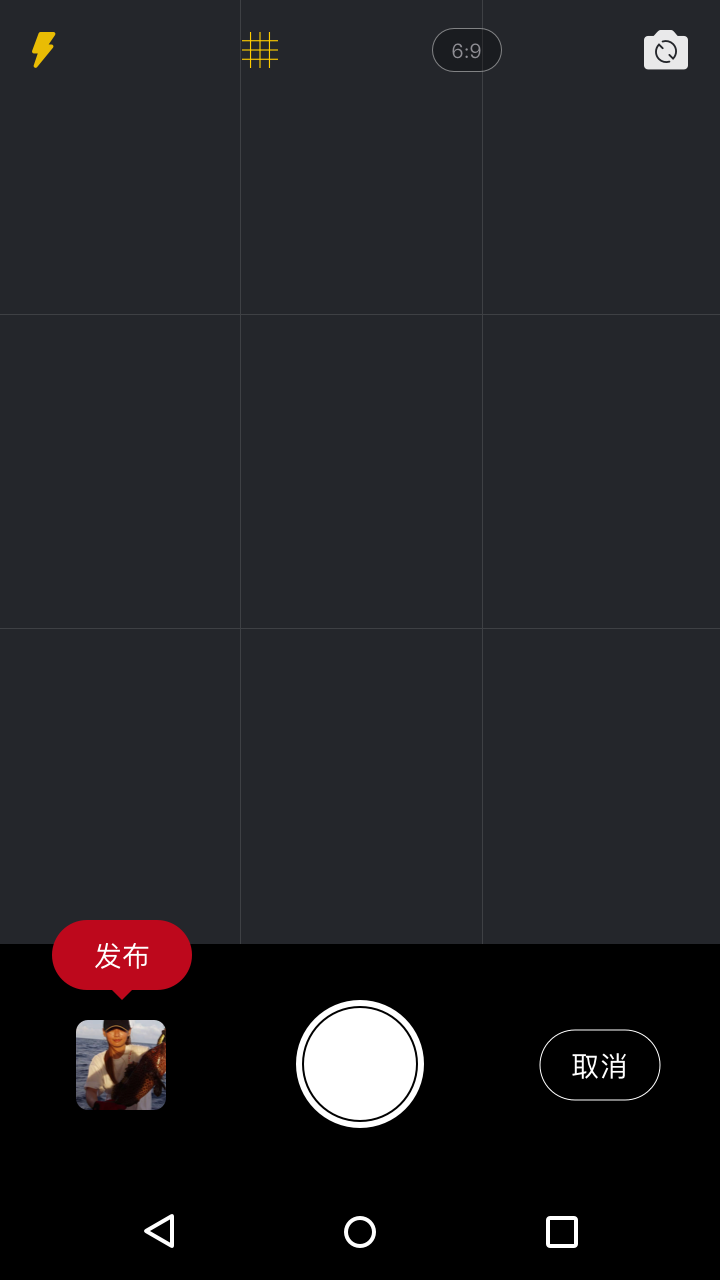Capture a photo with the shutter button
Viewport: 720px width, 1280px height.
pyautogui.click(x=360, y=1064)
